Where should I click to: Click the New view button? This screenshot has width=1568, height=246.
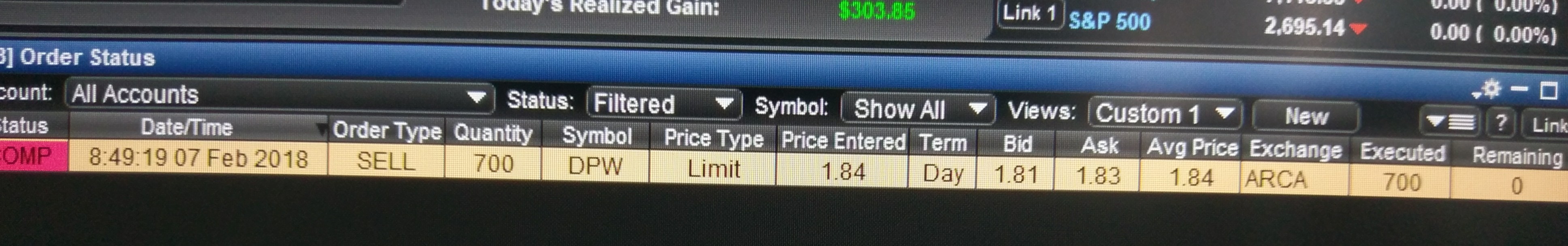[1306, 116]
